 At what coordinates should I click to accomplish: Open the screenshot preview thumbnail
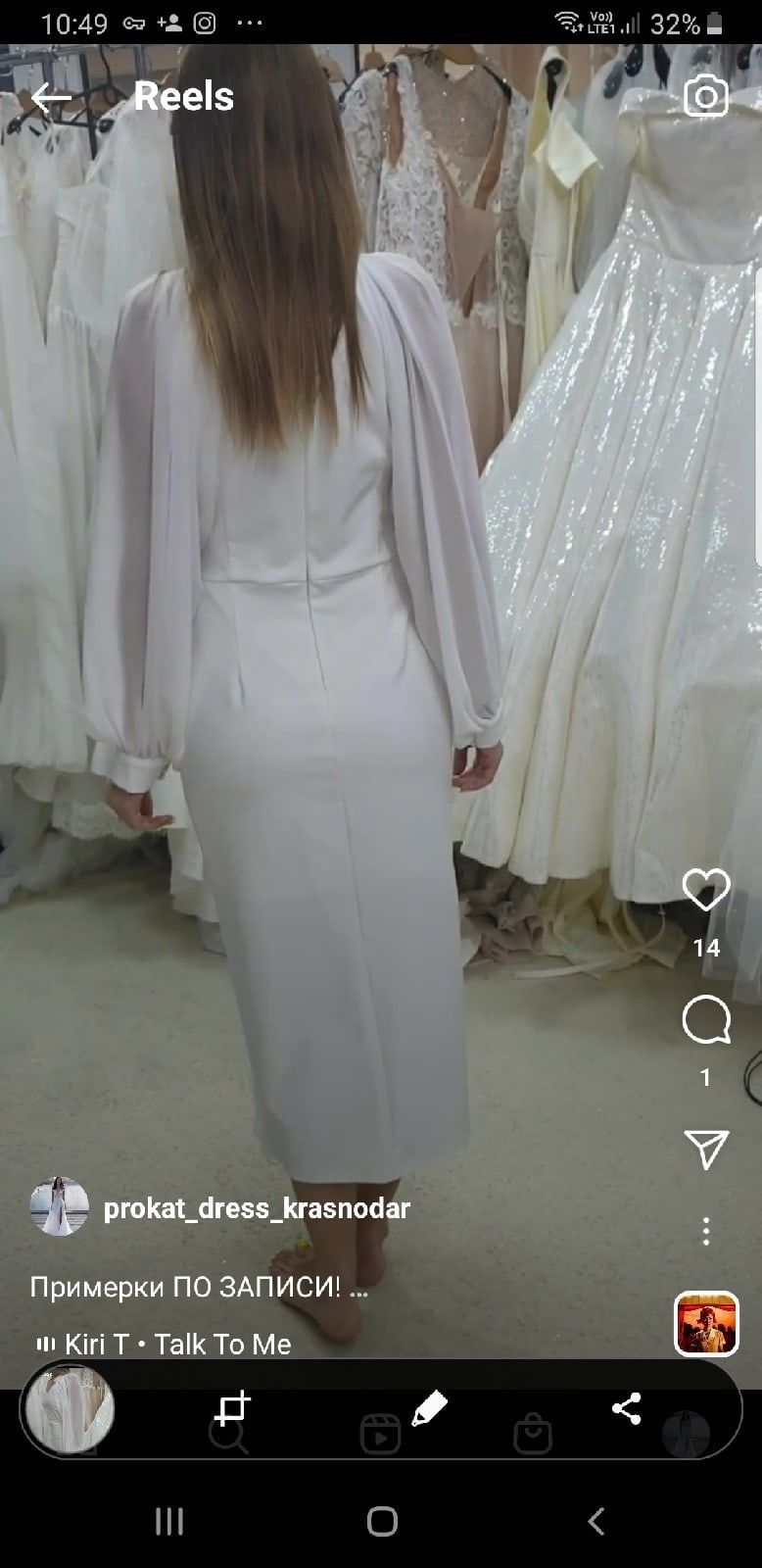click(70, 1410)
